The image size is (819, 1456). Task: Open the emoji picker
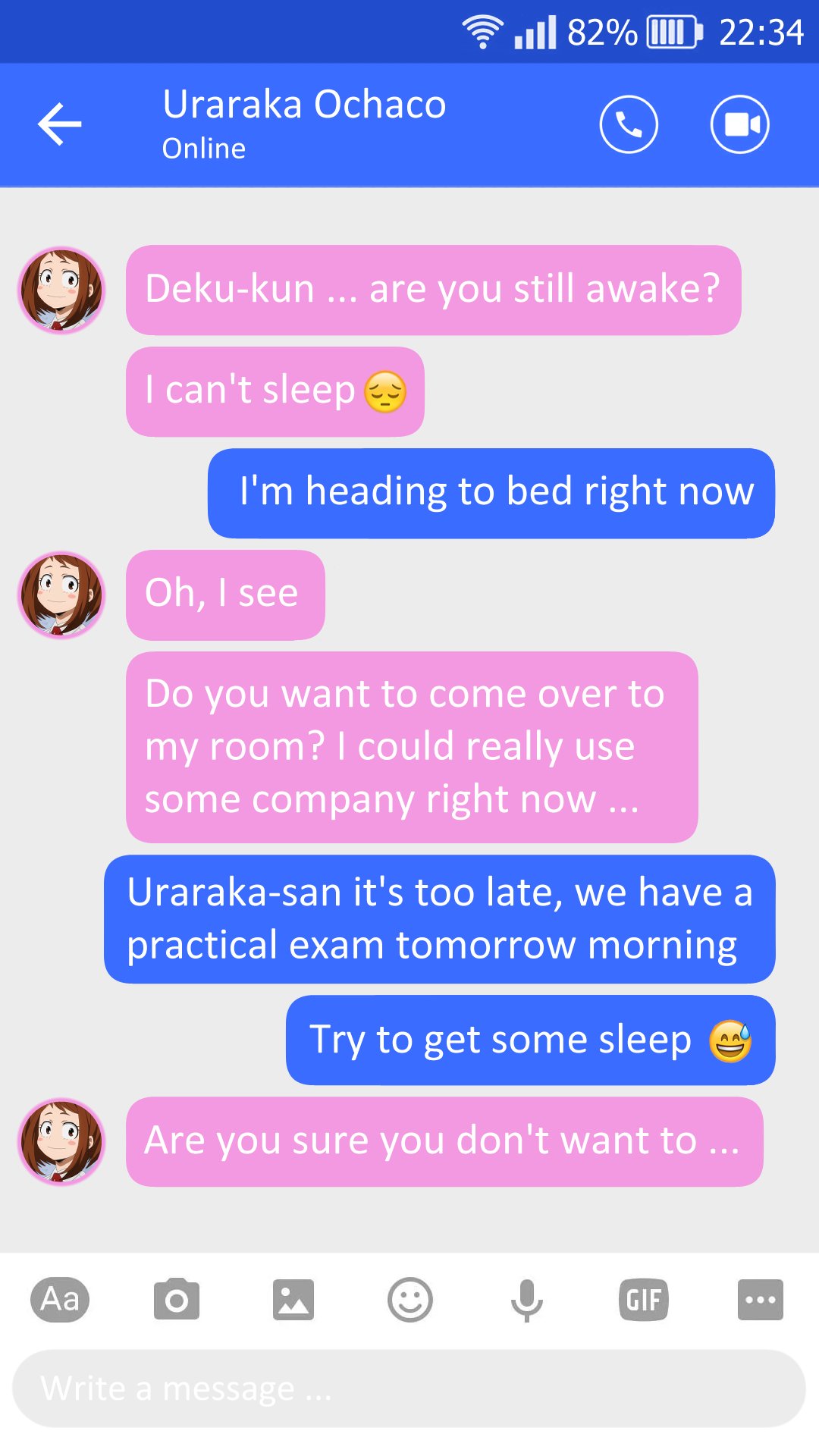point(410,1300)
